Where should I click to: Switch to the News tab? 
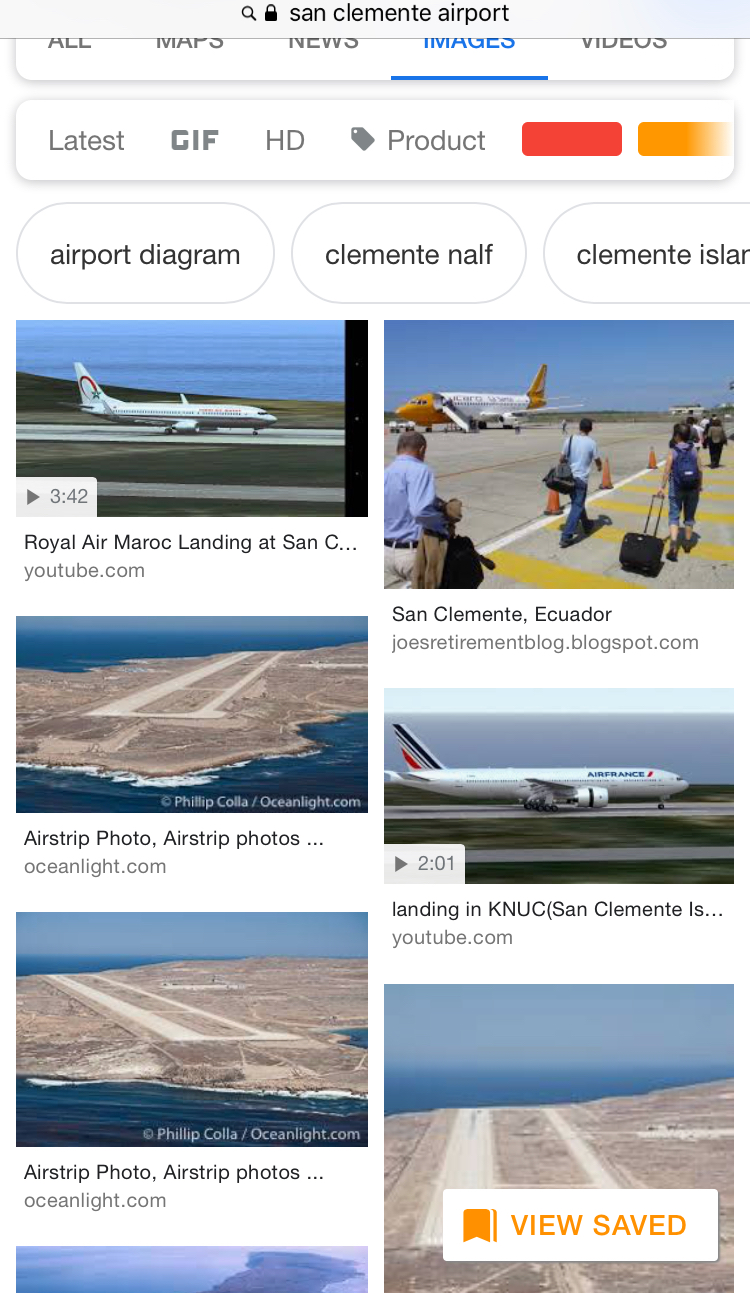click(323, 43)
